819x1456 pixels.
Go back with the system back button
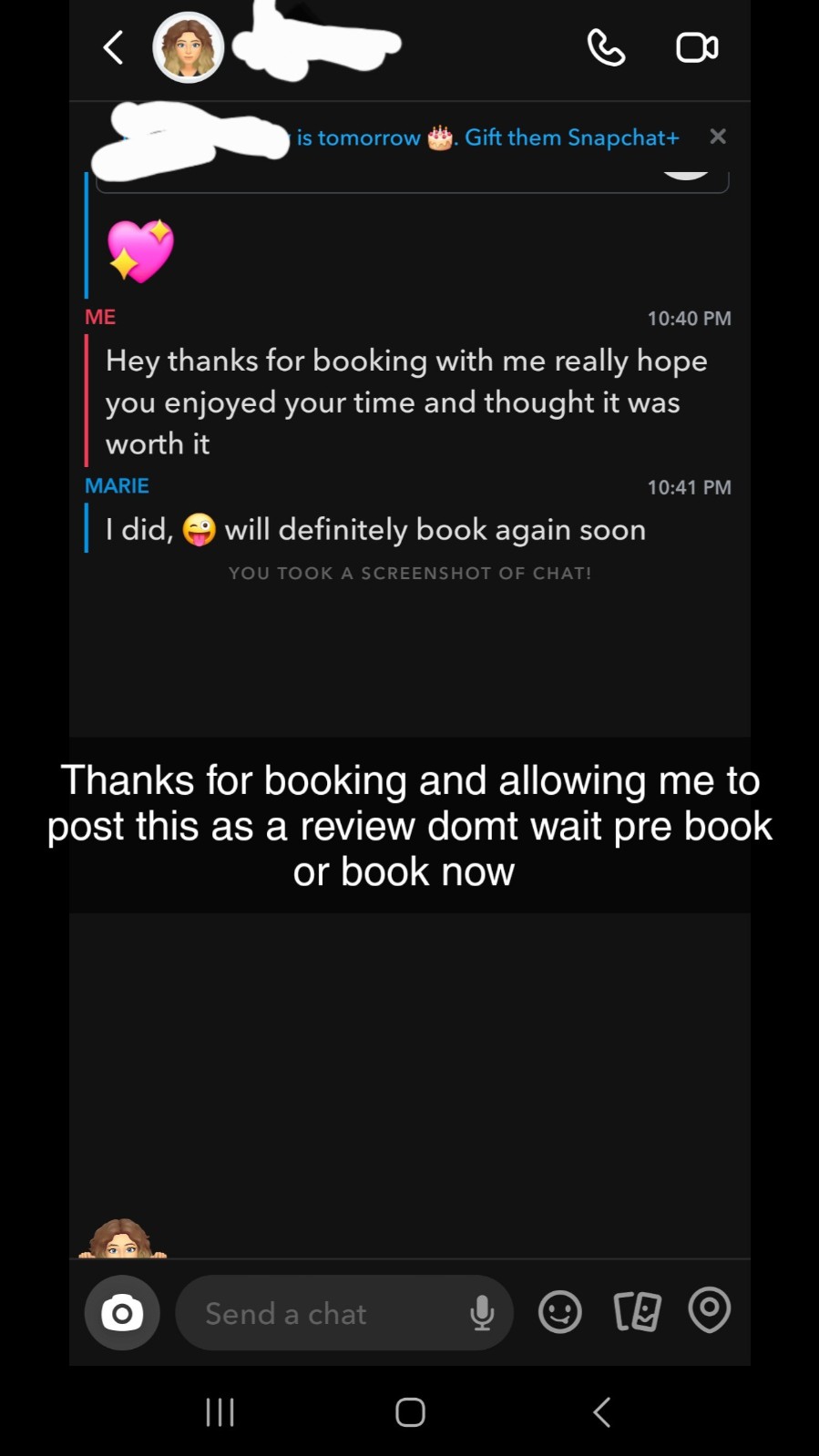pos(601,1412)
